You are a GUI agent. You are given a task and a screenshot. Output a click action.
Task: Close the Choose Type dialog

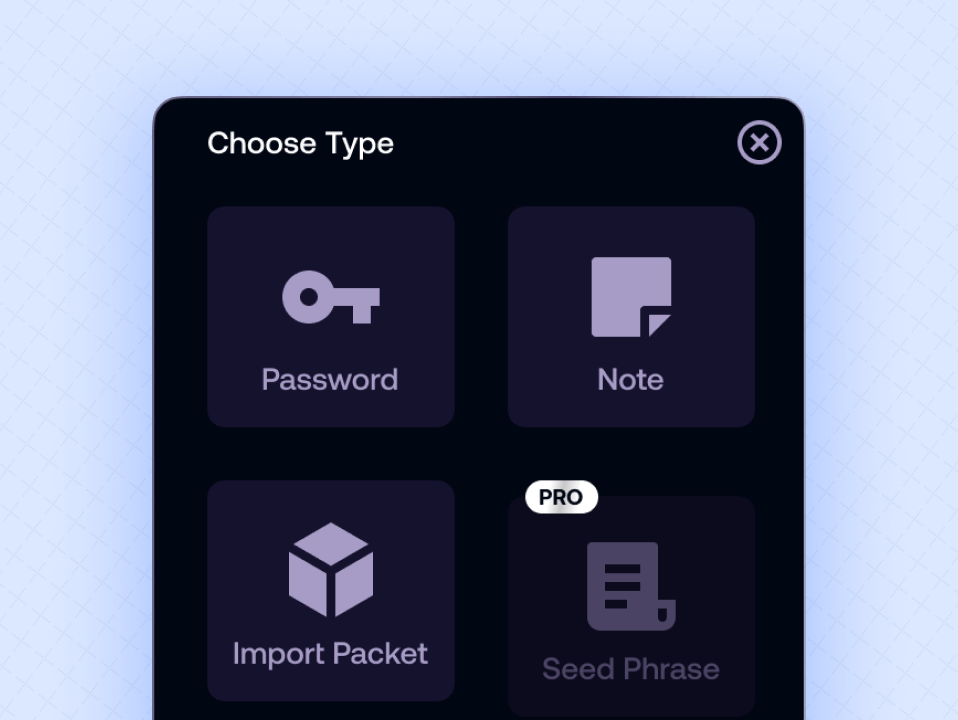(x=759, y=143)
